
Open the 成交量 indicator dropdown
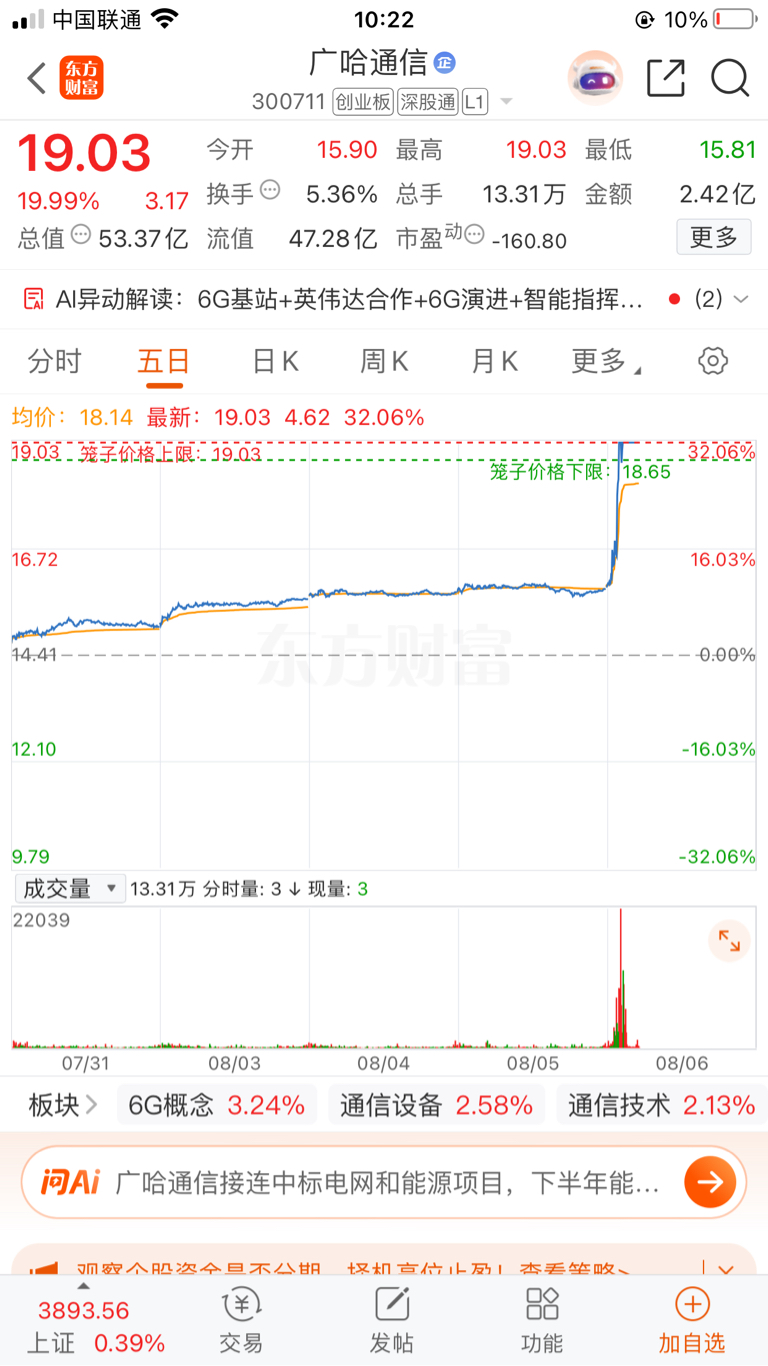[x=70, y=888]
